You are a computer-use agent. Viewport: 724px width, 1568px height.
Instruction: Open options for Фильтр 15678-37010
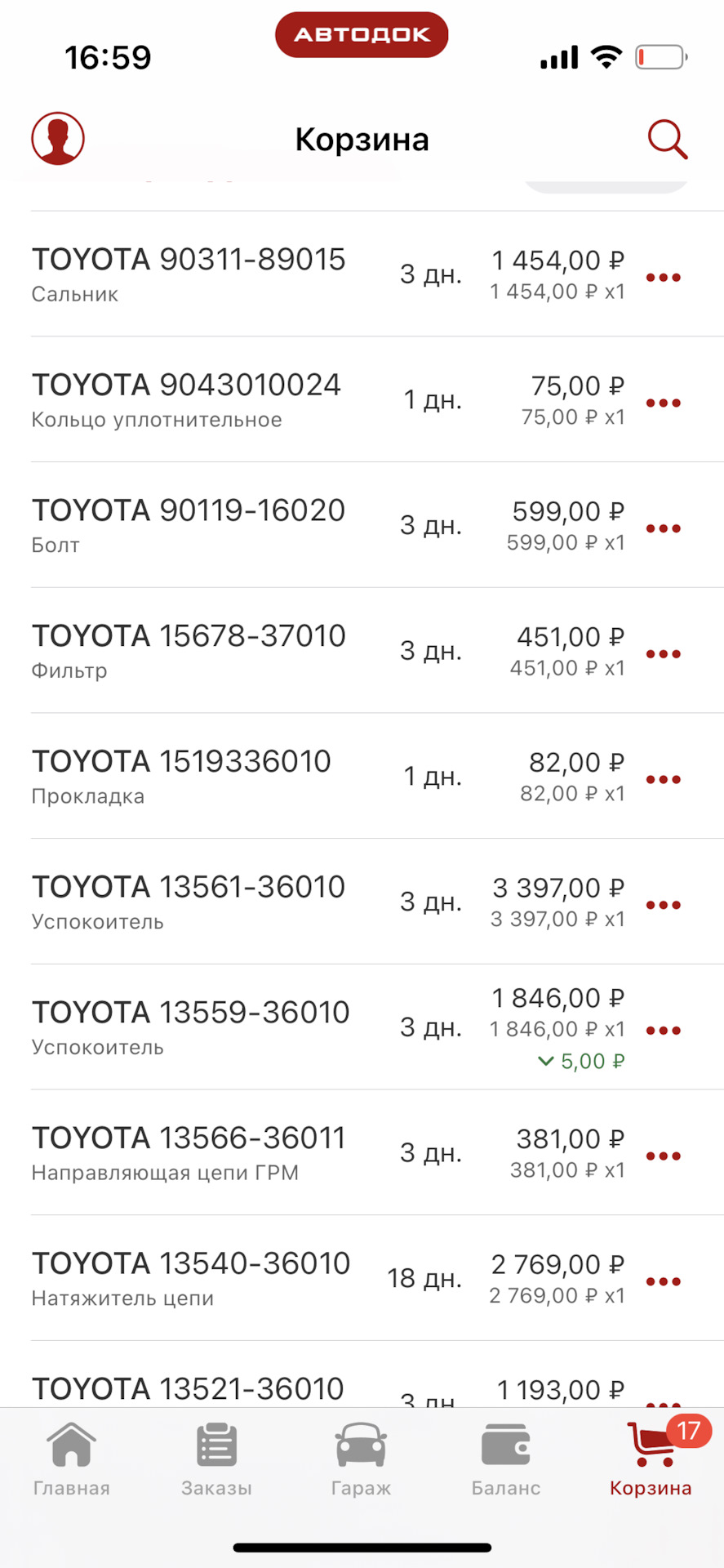coord(663,654)
